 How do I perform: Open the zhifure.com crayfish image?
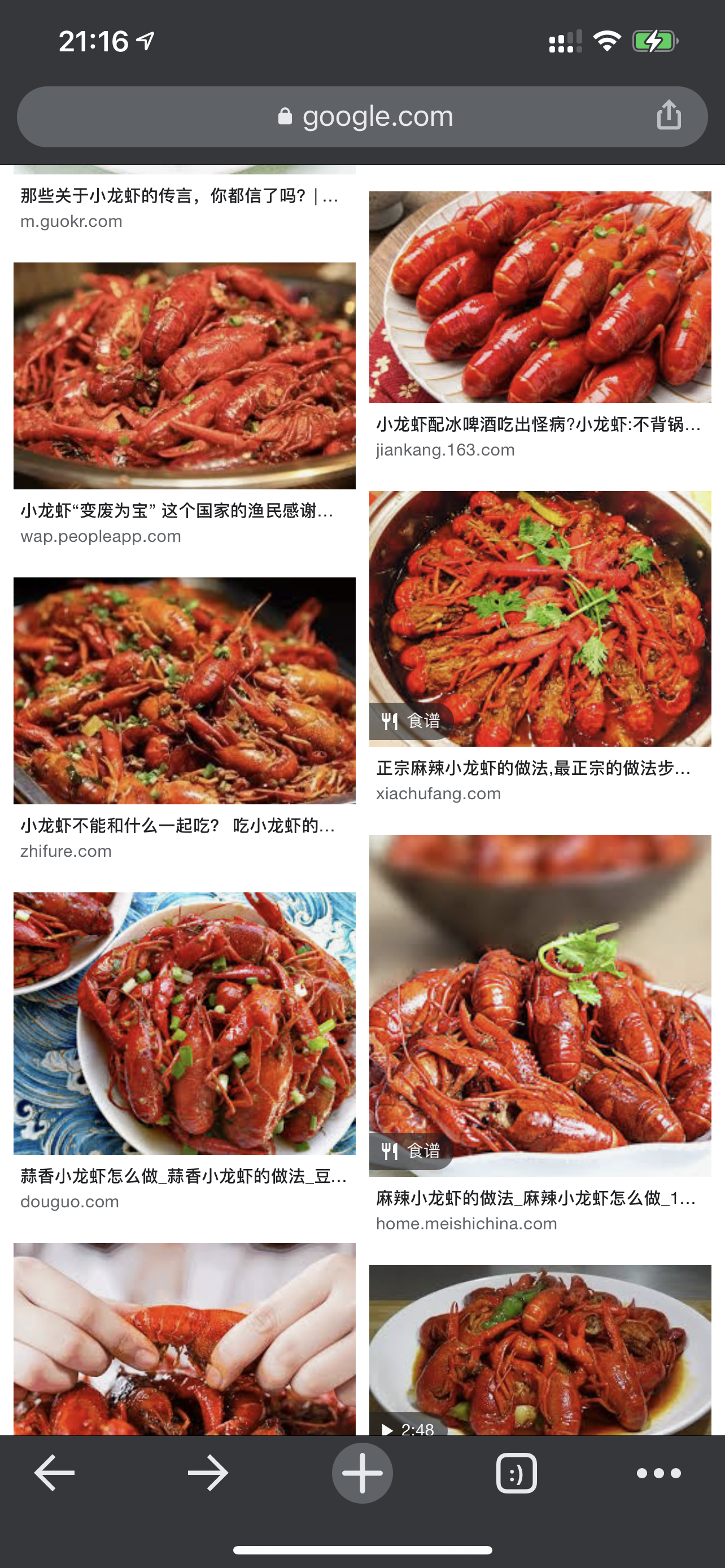tap(185, 690)
